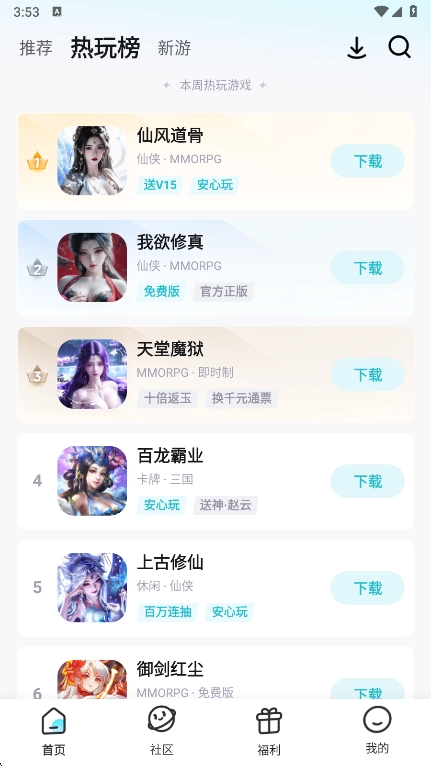431x766 pixels.
Task: Download 仙风道骨
Action: tap(367, 161)
